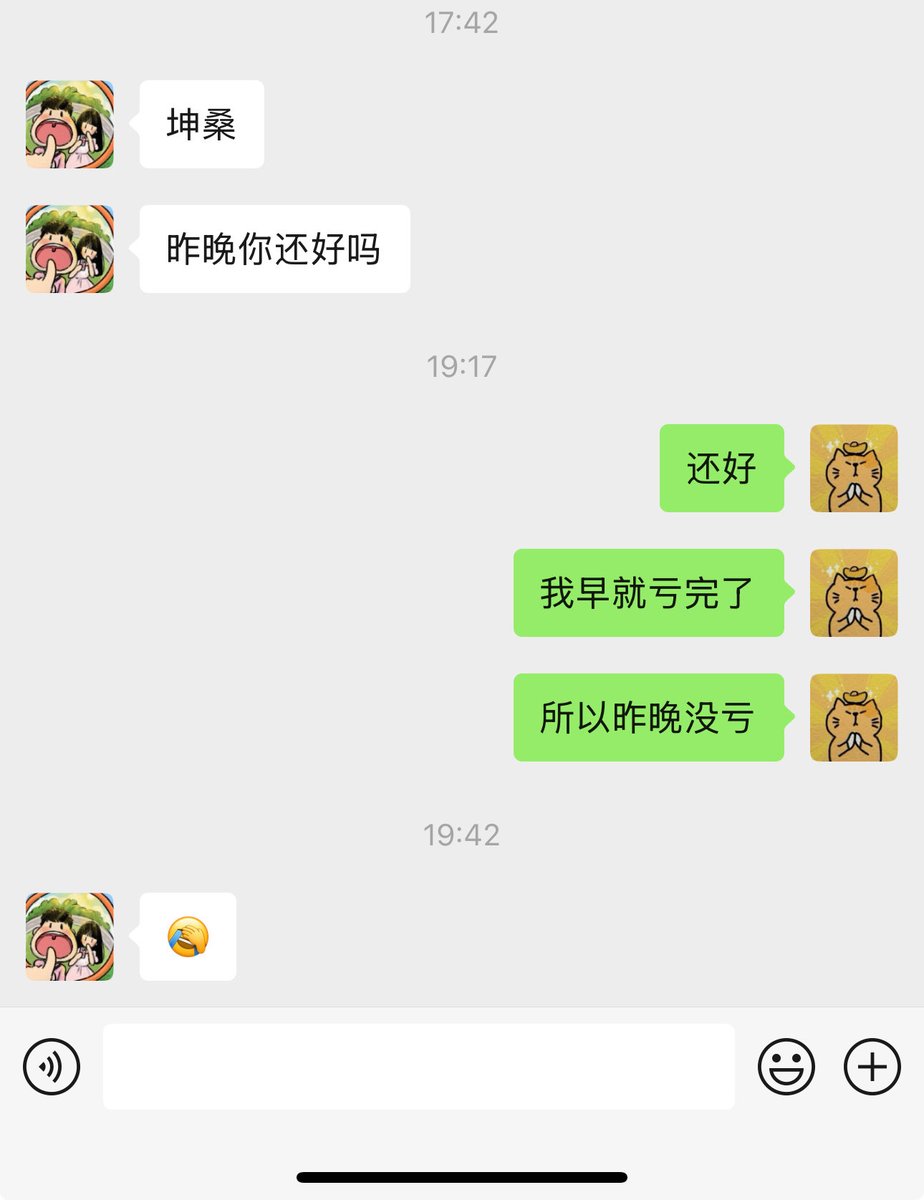
Task: Focus the message text field
Action: click(x=418, y=1066)
